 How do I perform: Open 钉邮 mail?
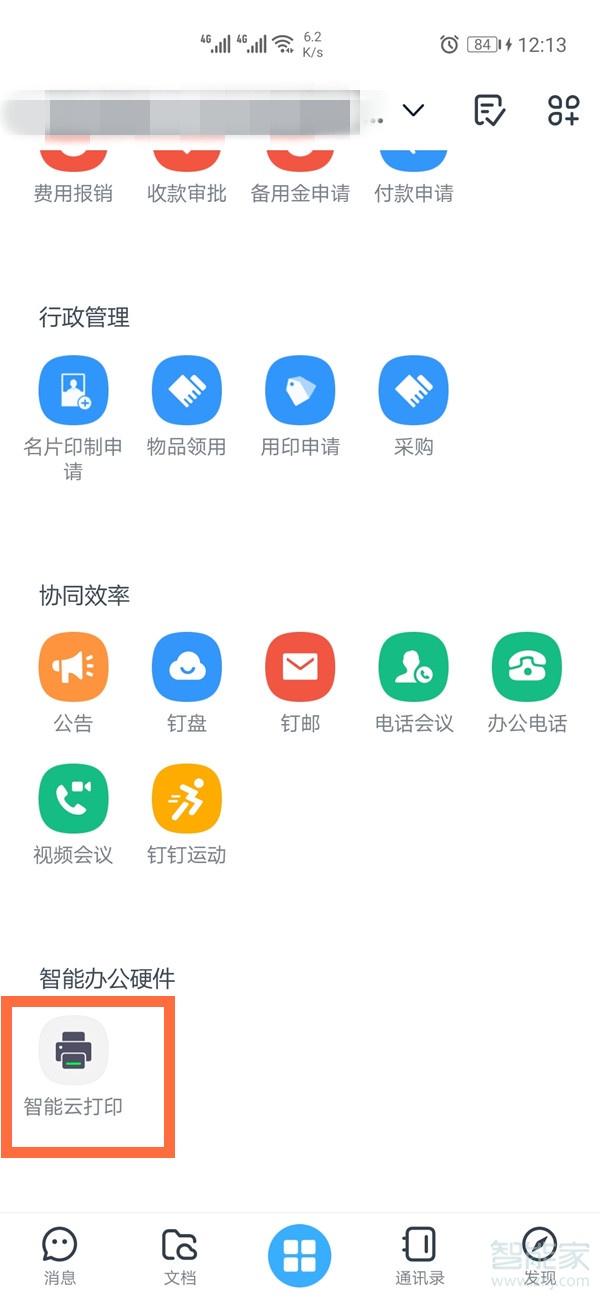pos(300,669)
